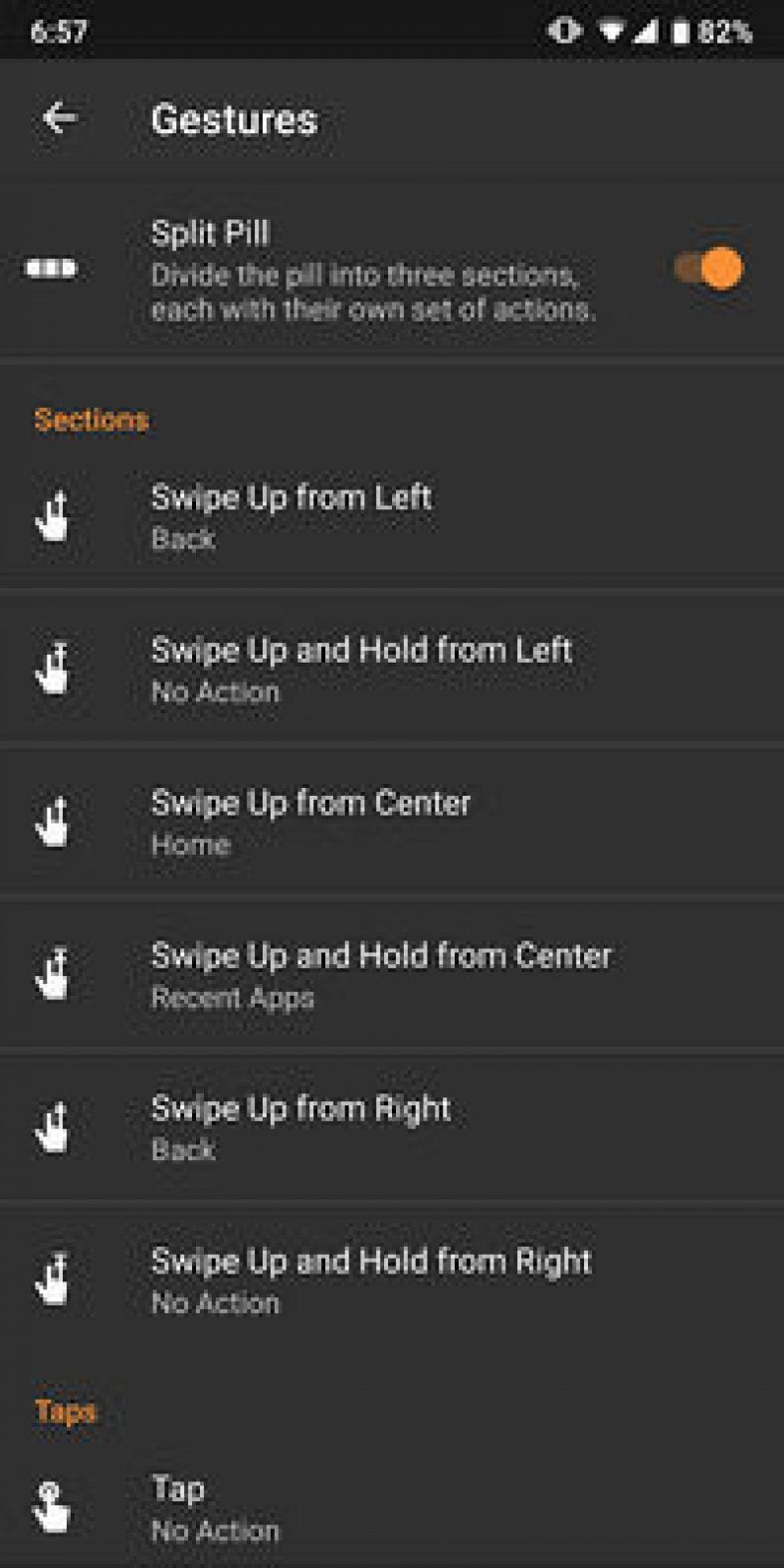
Task: Select the No Action label under Tap
Action: (x=215, y=1530)
